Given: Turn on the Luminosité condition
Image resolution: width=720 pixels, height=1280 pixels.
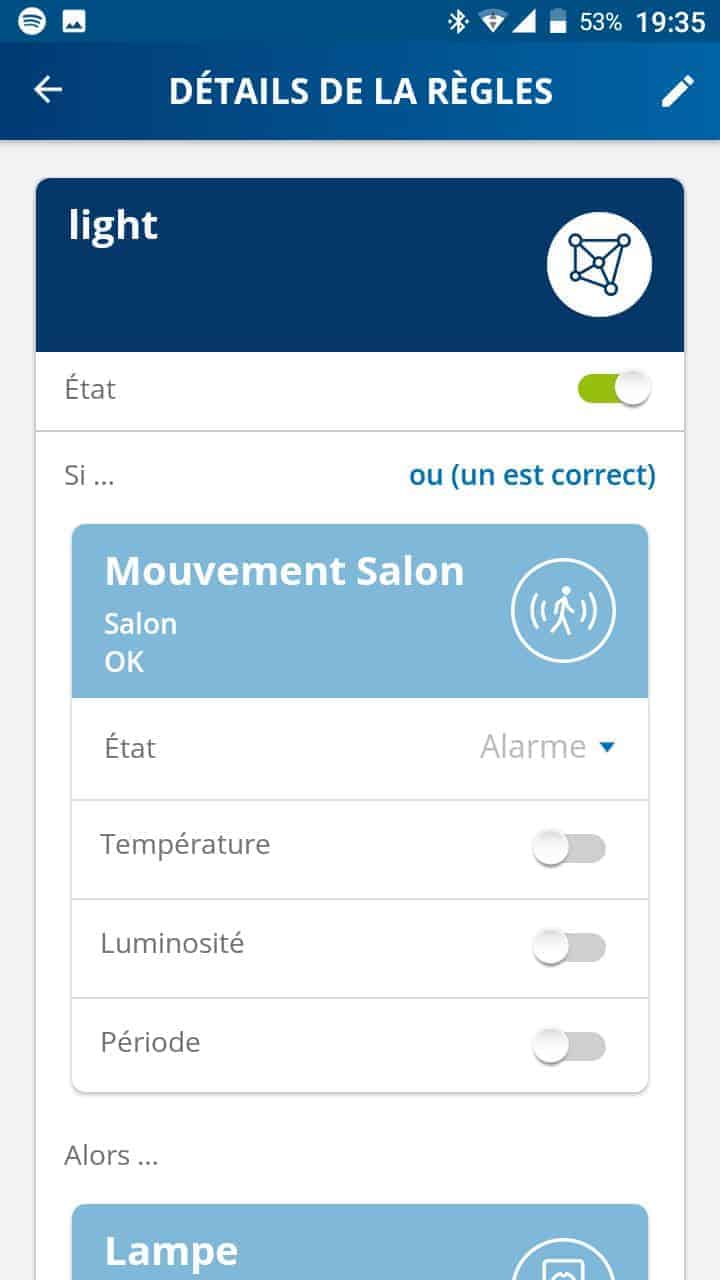Looking at the screenshot, I should (569, 947).
